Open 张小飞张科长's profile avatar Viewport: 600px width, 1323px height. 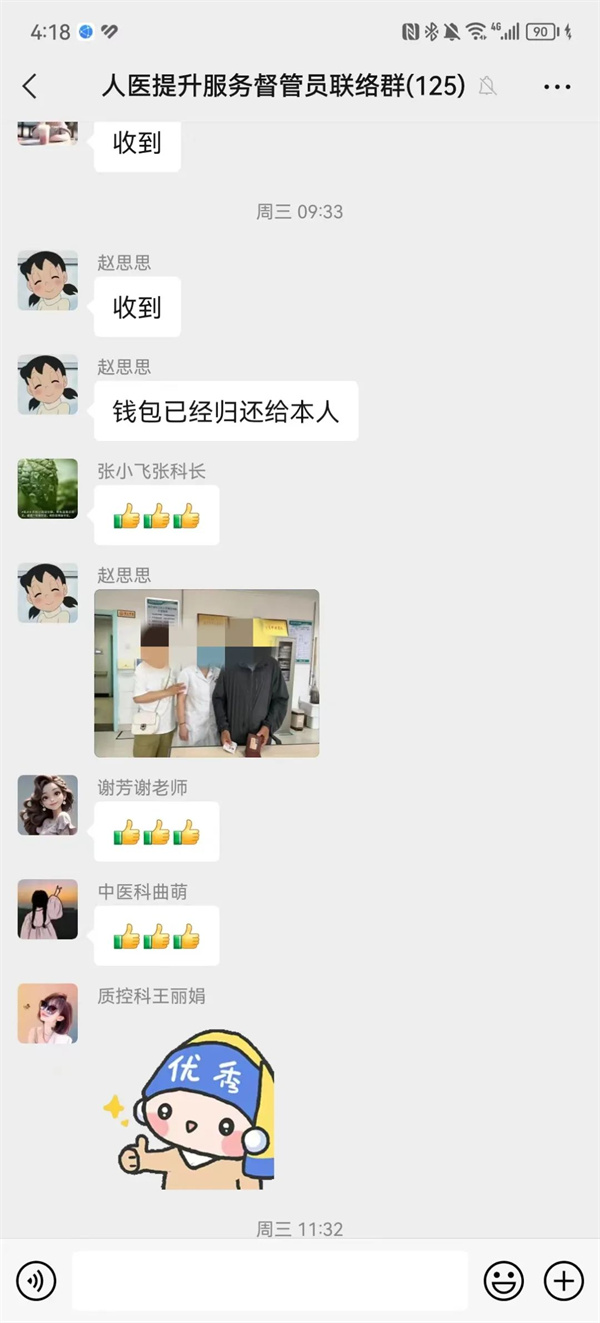click(48, 489)
